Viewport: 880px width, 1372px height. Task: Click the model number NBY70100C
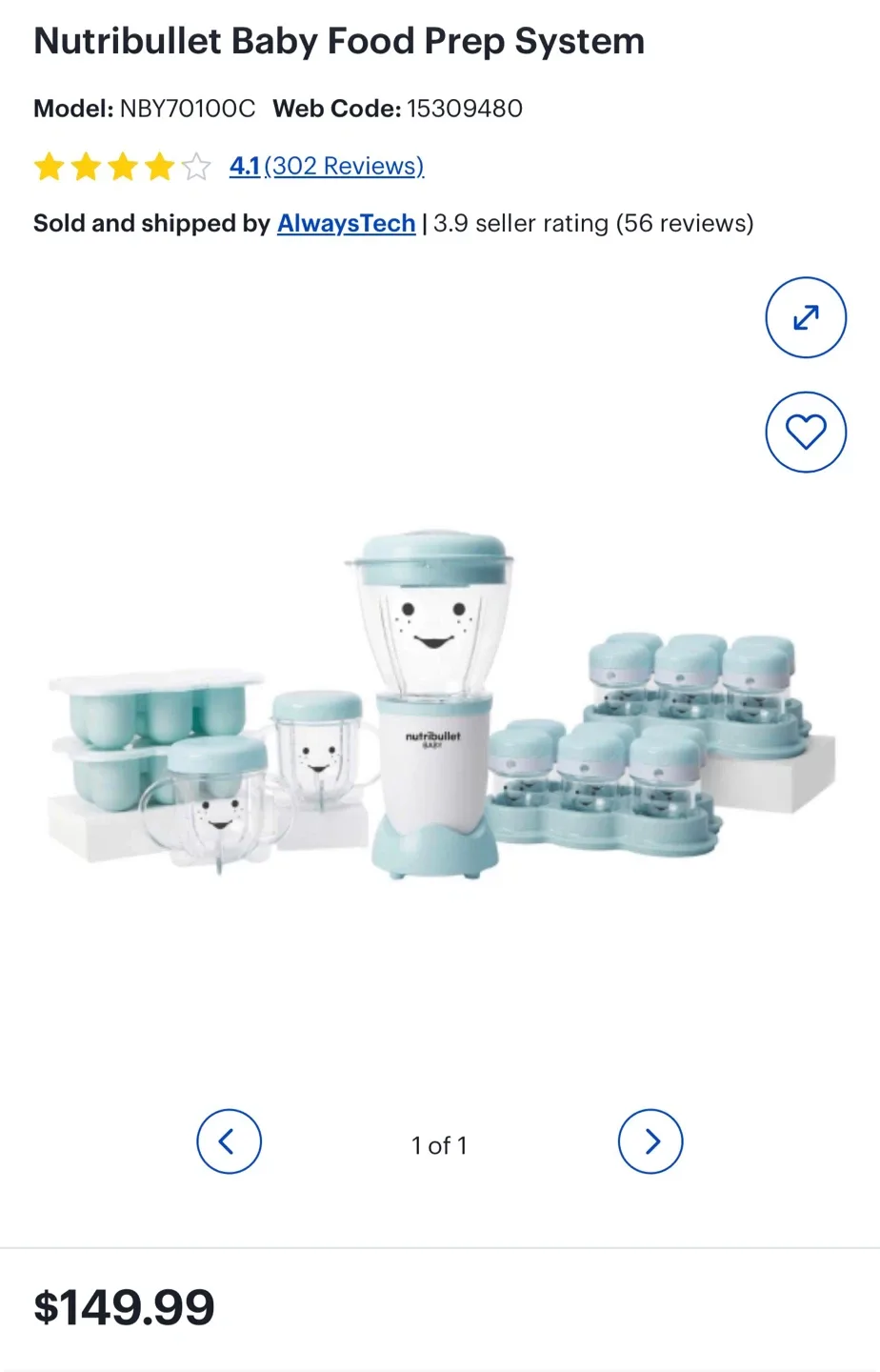point(187,109)
